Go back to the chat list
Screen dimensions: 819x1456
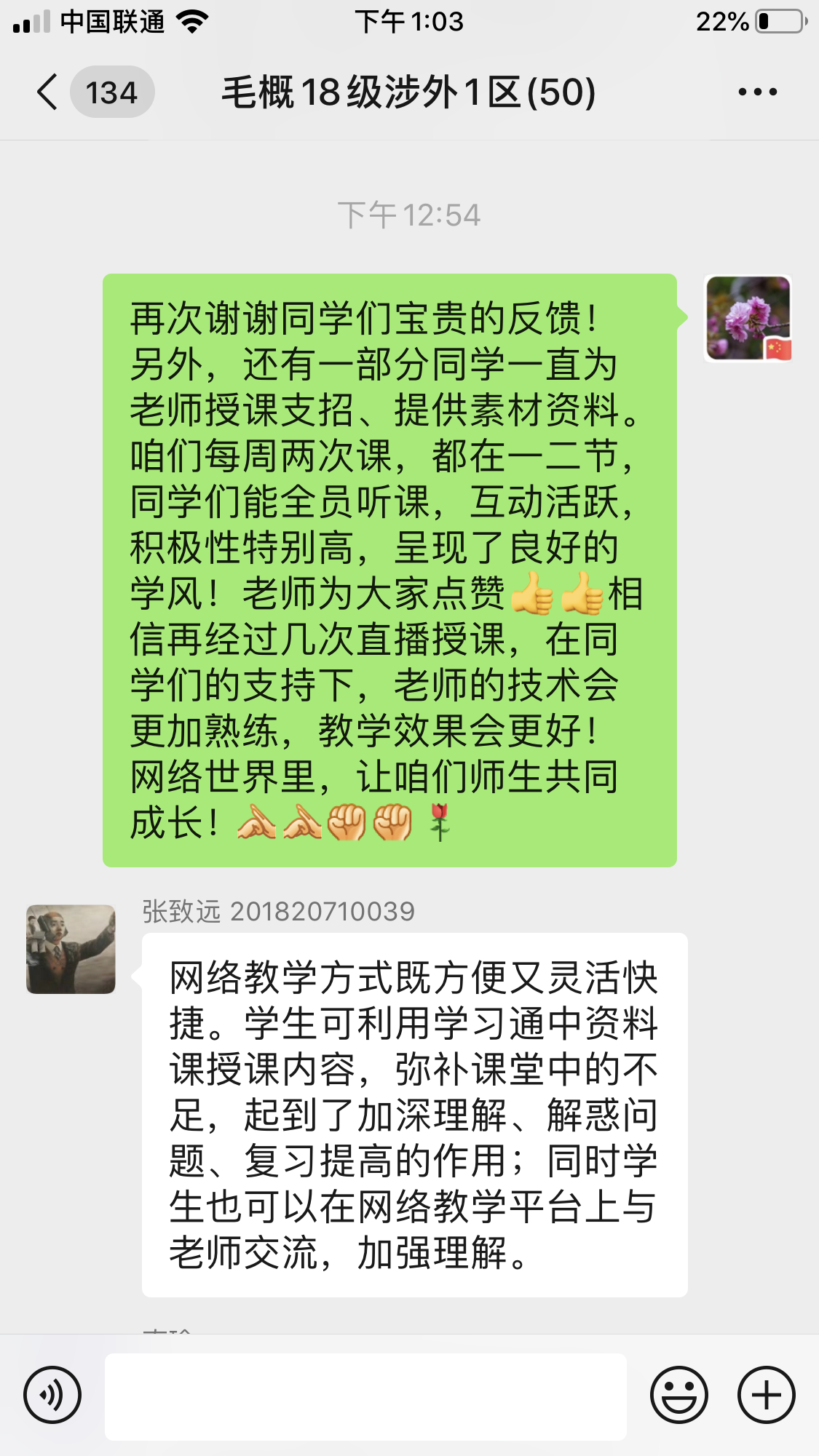pos(48,92)
